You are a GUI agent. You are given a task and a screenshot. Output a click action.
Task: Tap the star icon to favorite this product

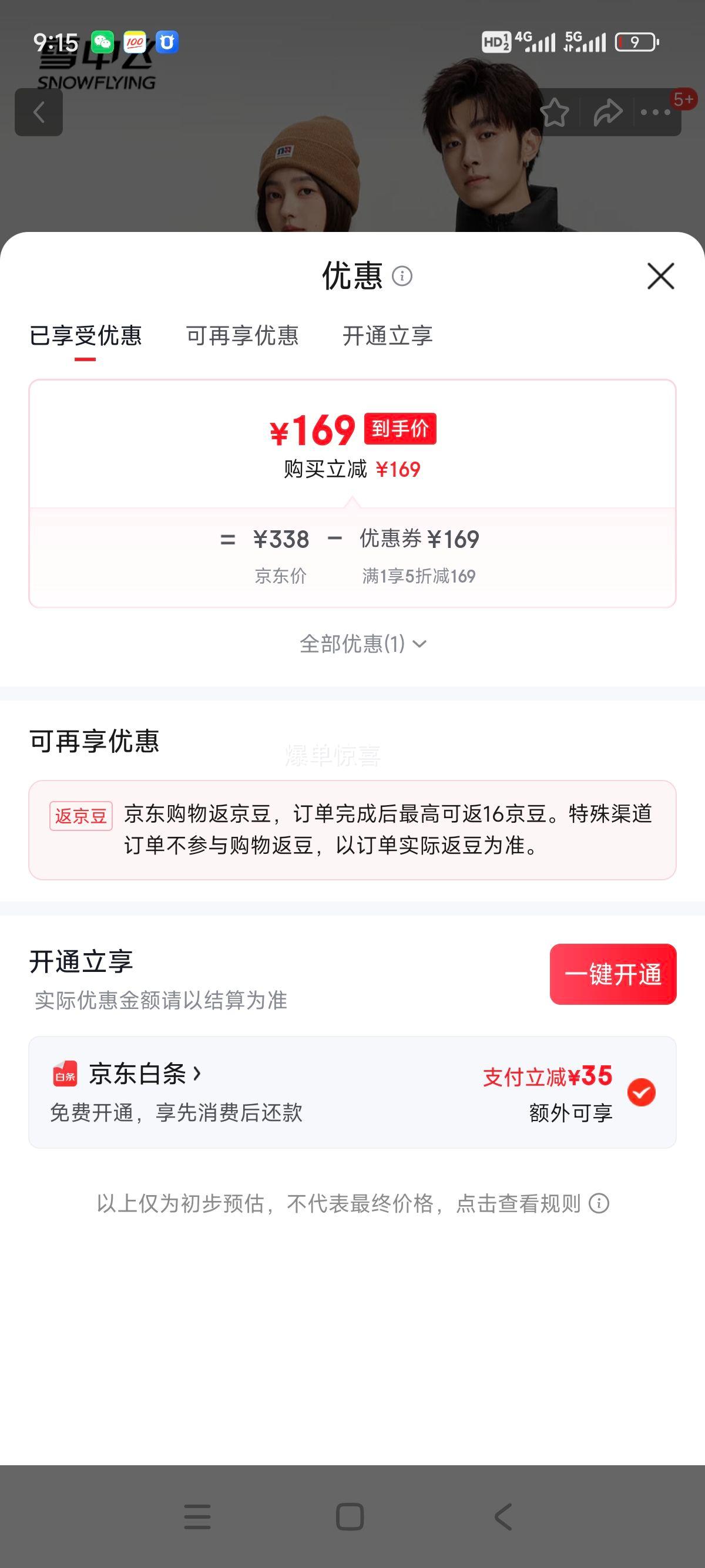(x=556, y=113)
